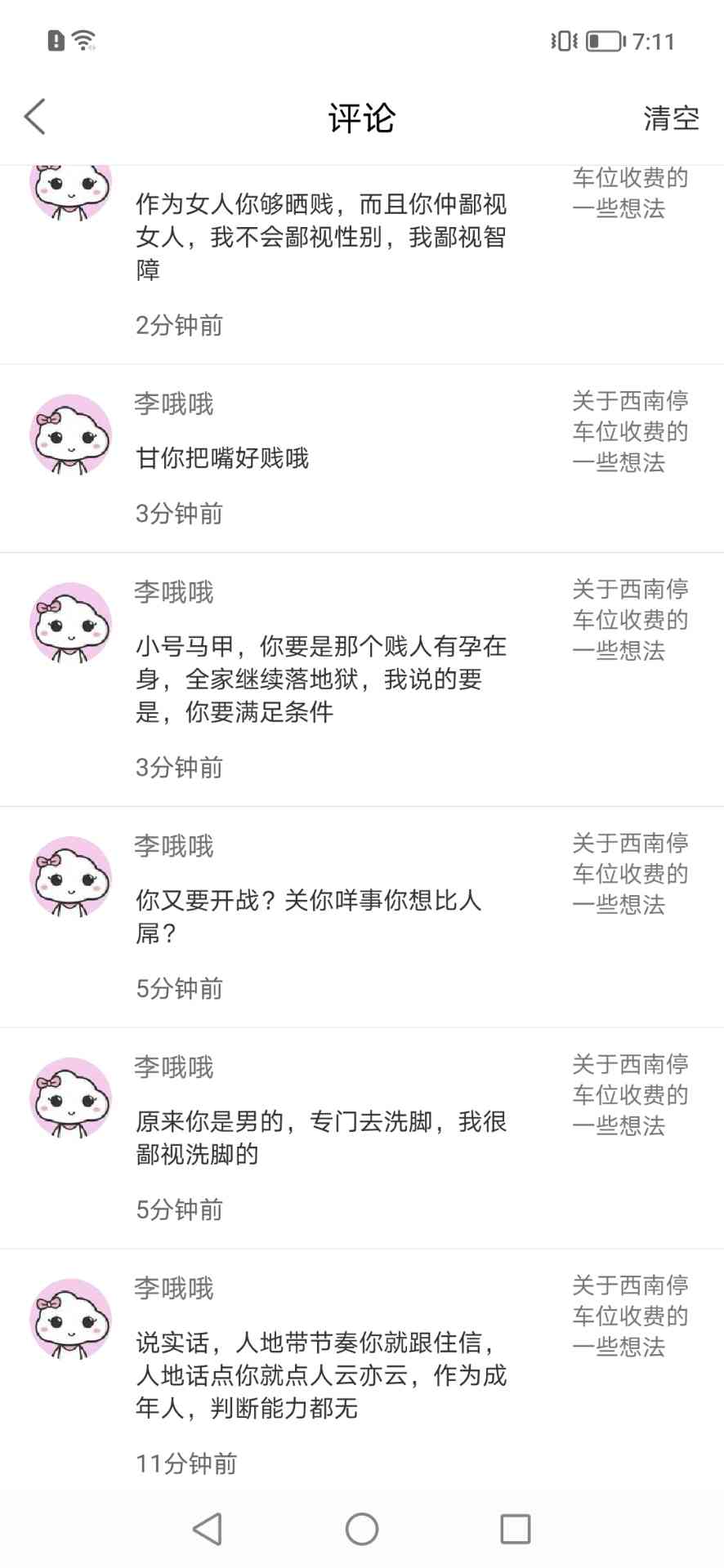Screen dimensions: 724x1568
Task: View 李哦哦's avatar beside 甘你把嘴好贱哦
Action: pos(71,434)
